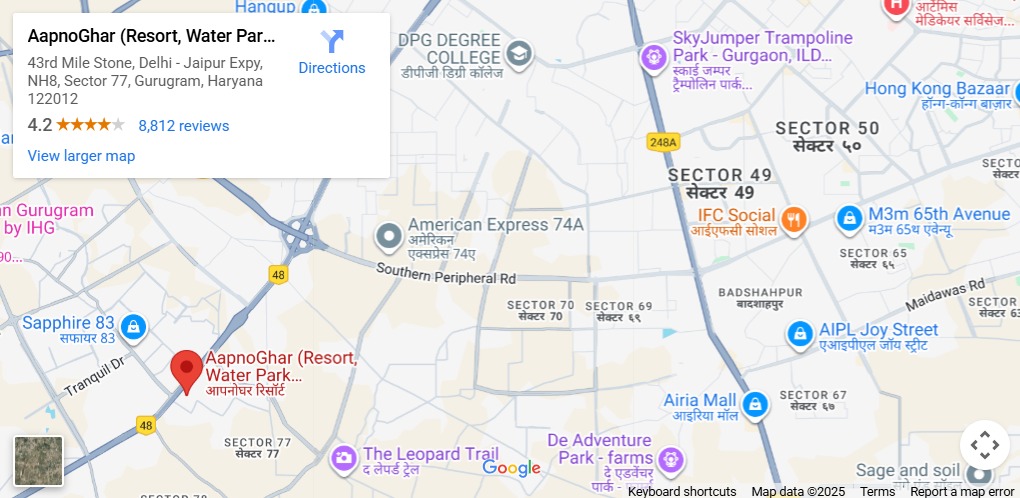Select The Leopard Trail marker
Viewport: 1020px width, 498px height.
click(343, 459)
